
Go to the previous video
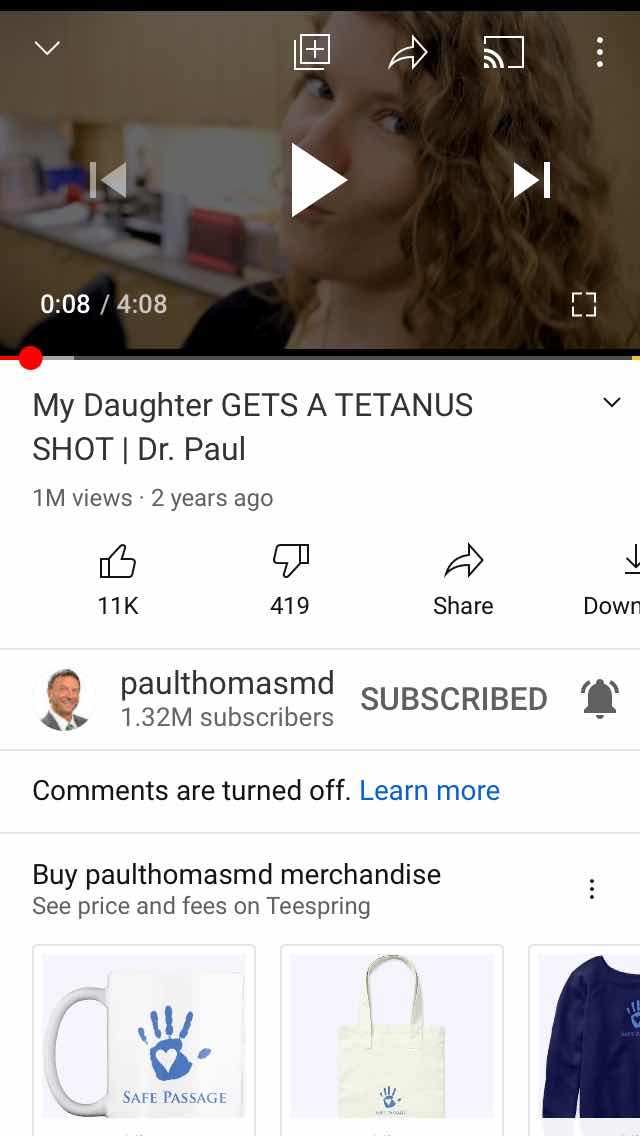pos(108,180)
